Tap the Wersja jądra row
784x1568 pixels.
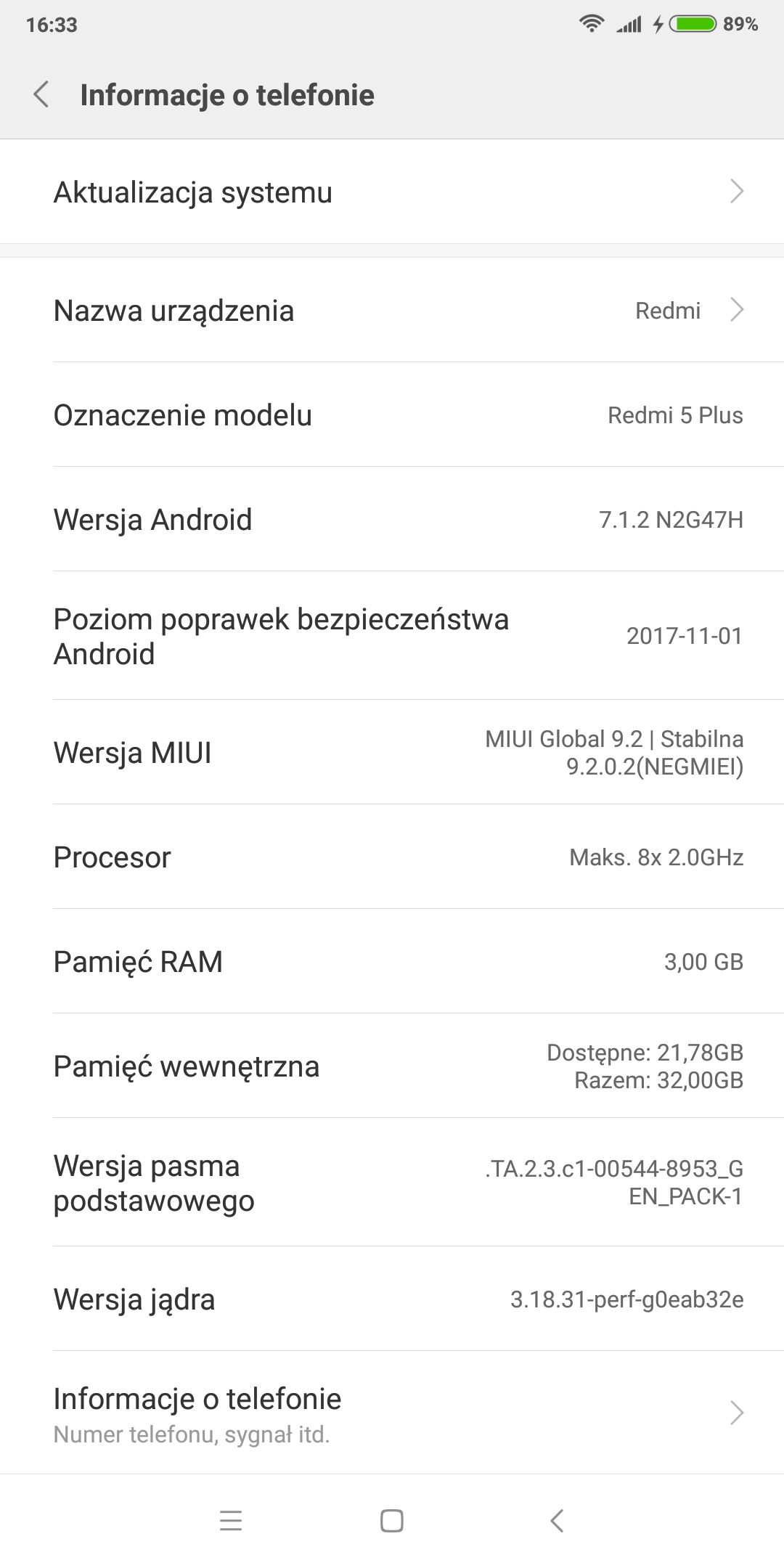[392, 1299]
